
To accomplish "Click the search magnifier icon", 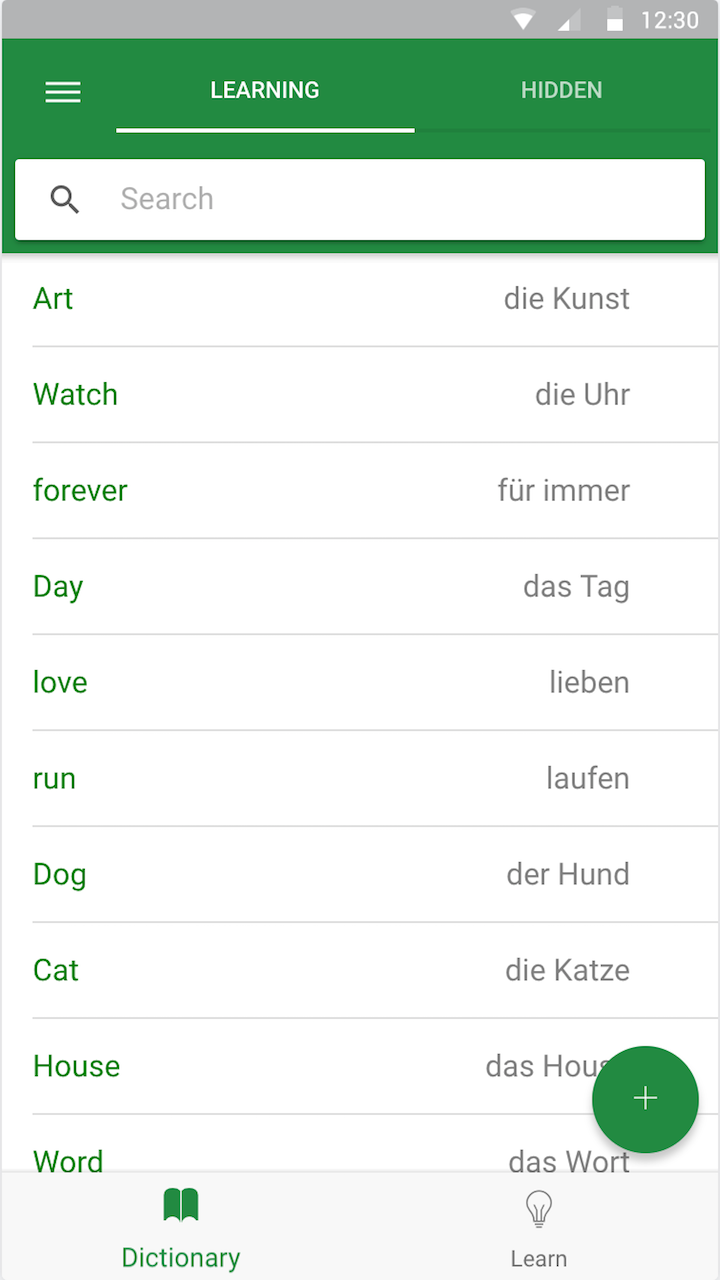I will point(64,199).
